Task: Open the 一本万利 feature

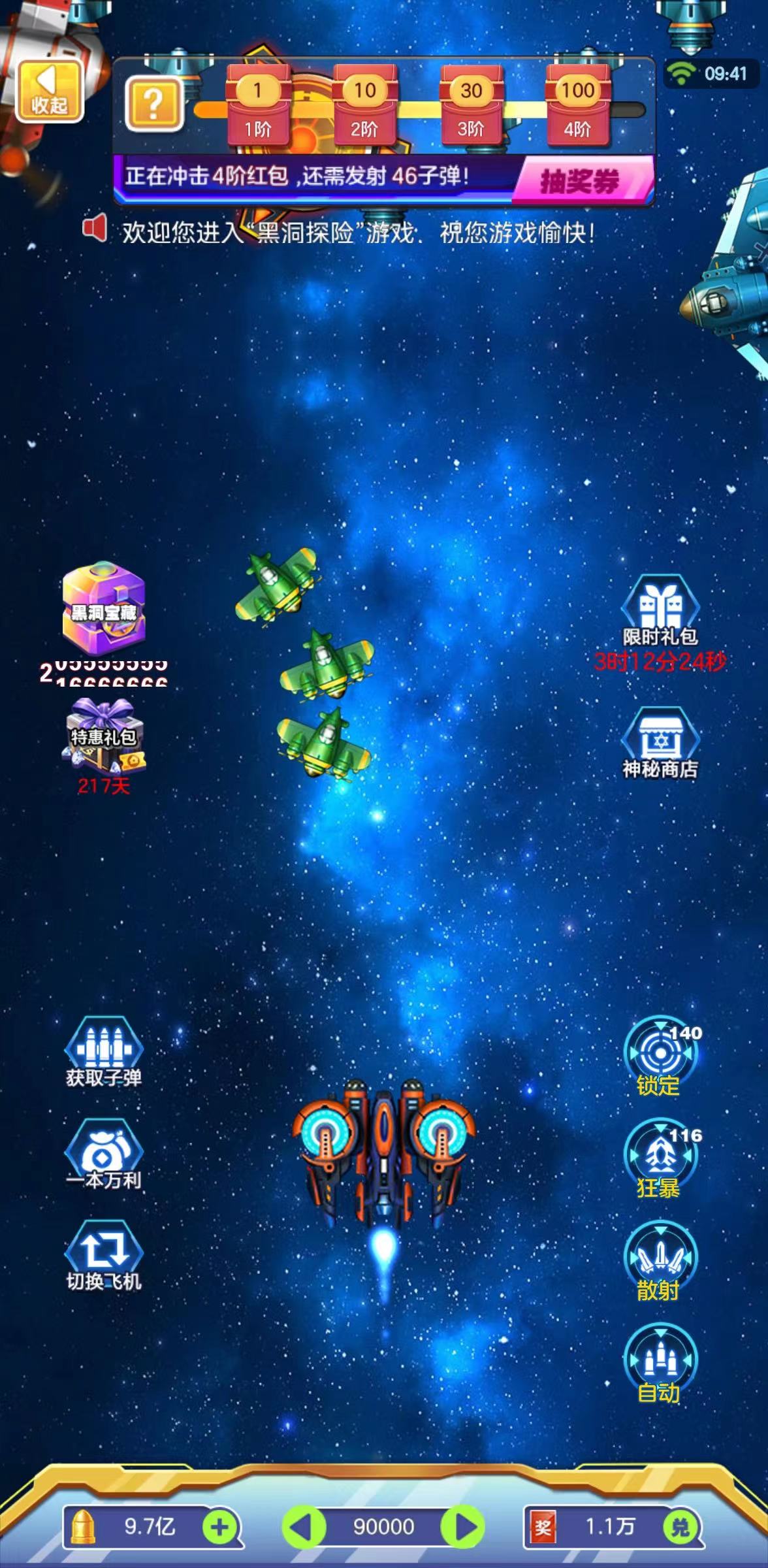Action: (x=104, y=1154)
